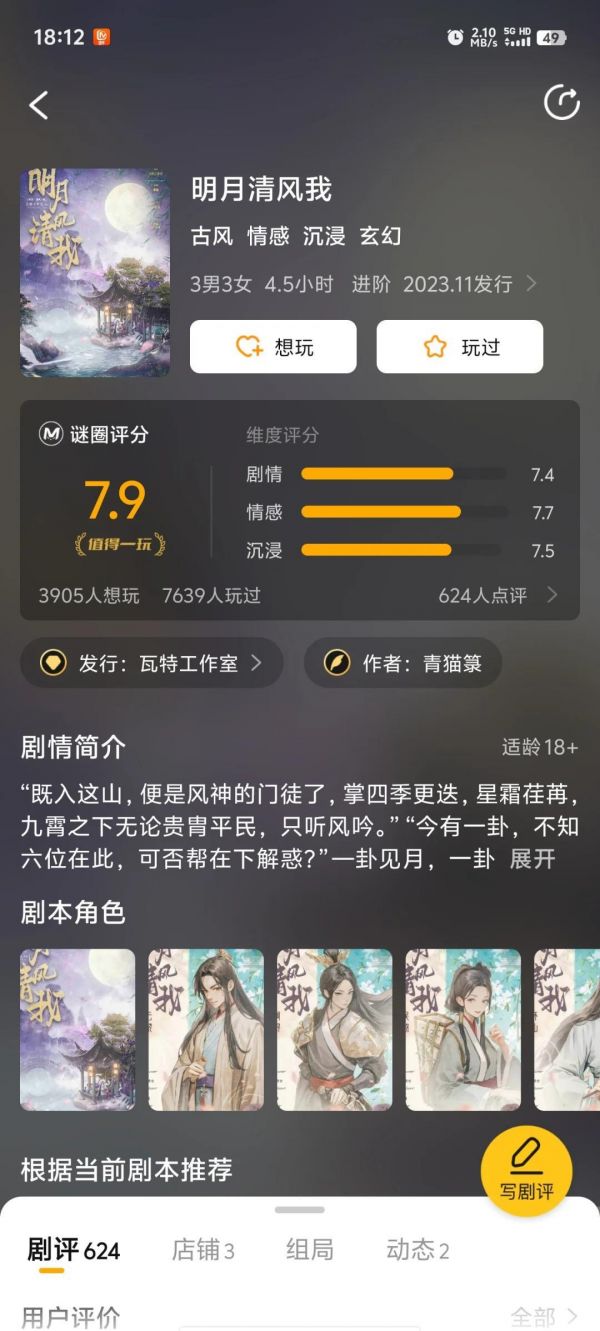The height and width of the screenshot is (1331, 600).
Task: Open publisher 瓦特工作室 page
Action: pos(152,663)
